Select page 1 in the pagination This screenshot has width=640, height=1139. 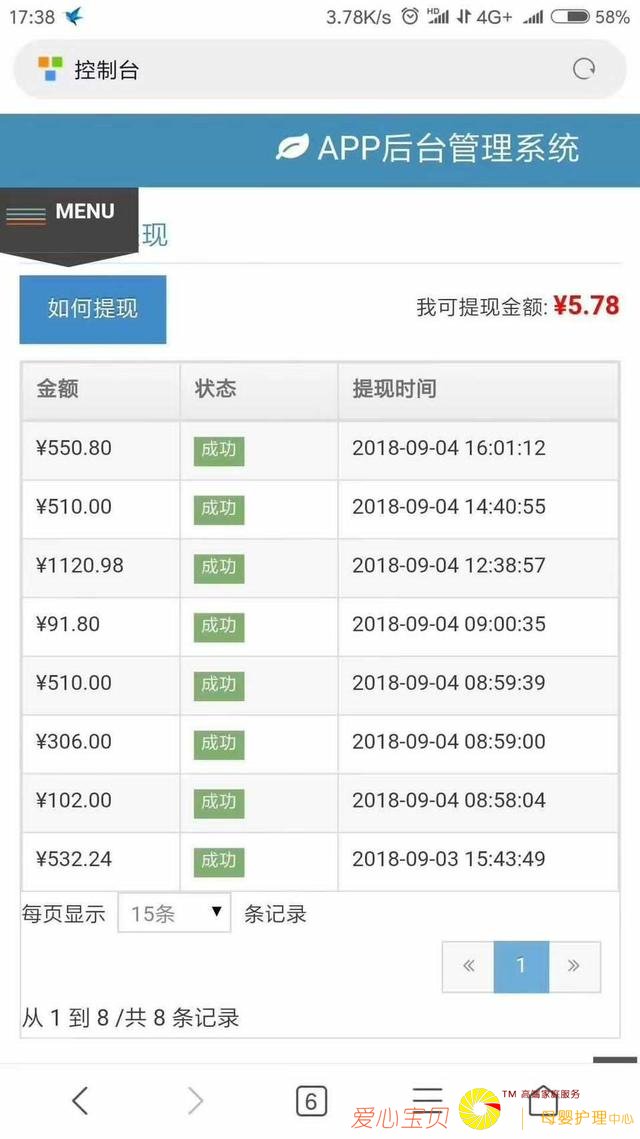pos(521,966)
